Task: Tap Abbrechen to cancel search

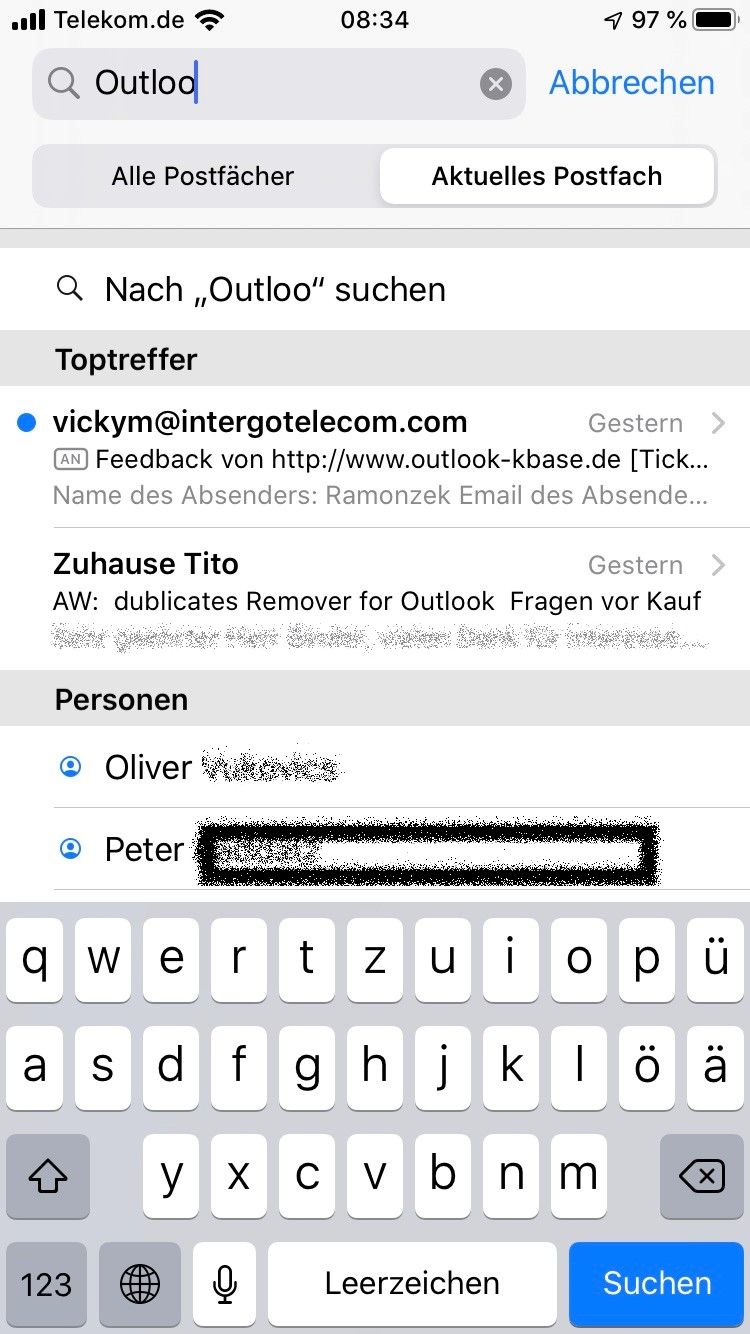Action: [631, 83]
